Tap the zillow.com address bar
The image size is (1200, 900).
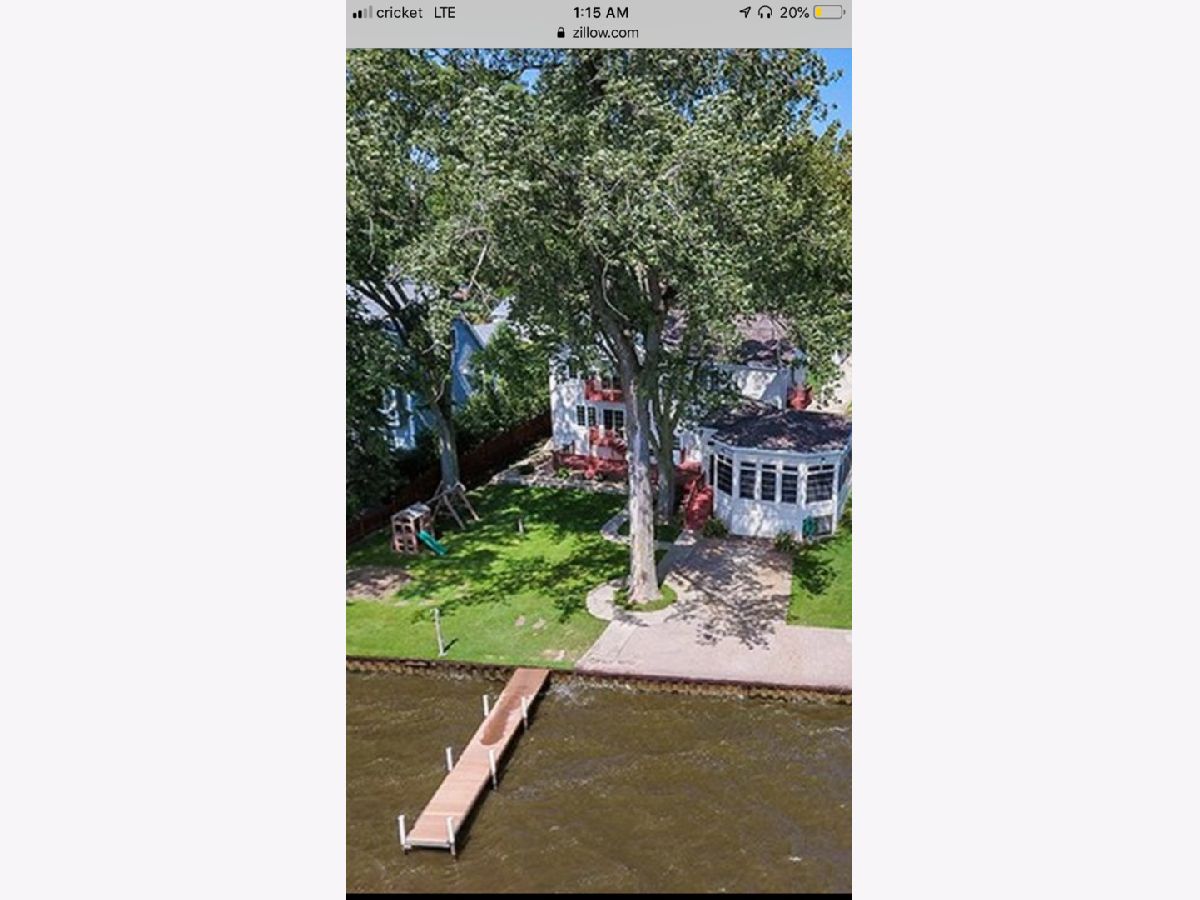pos(599,33)
